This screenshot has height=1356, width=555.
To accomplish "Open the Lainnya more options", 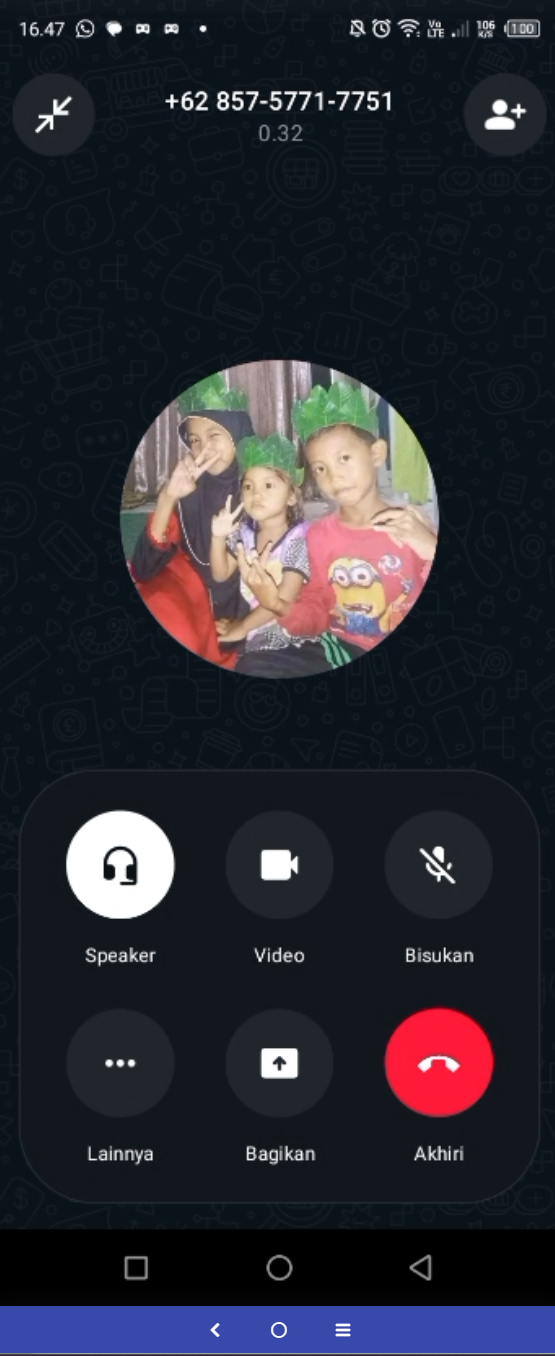I will [x=120, y=1063].
